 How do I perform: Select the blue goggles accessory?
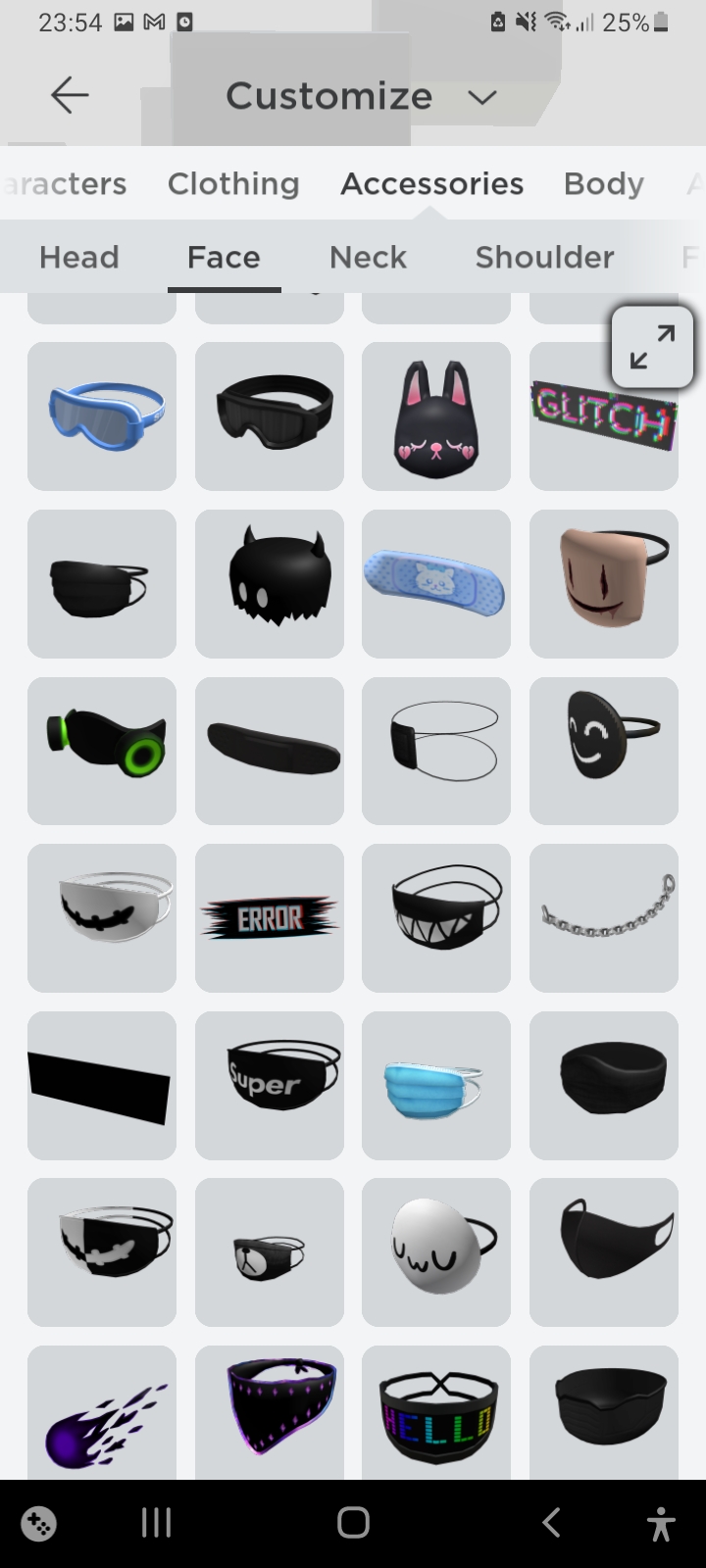102,416
